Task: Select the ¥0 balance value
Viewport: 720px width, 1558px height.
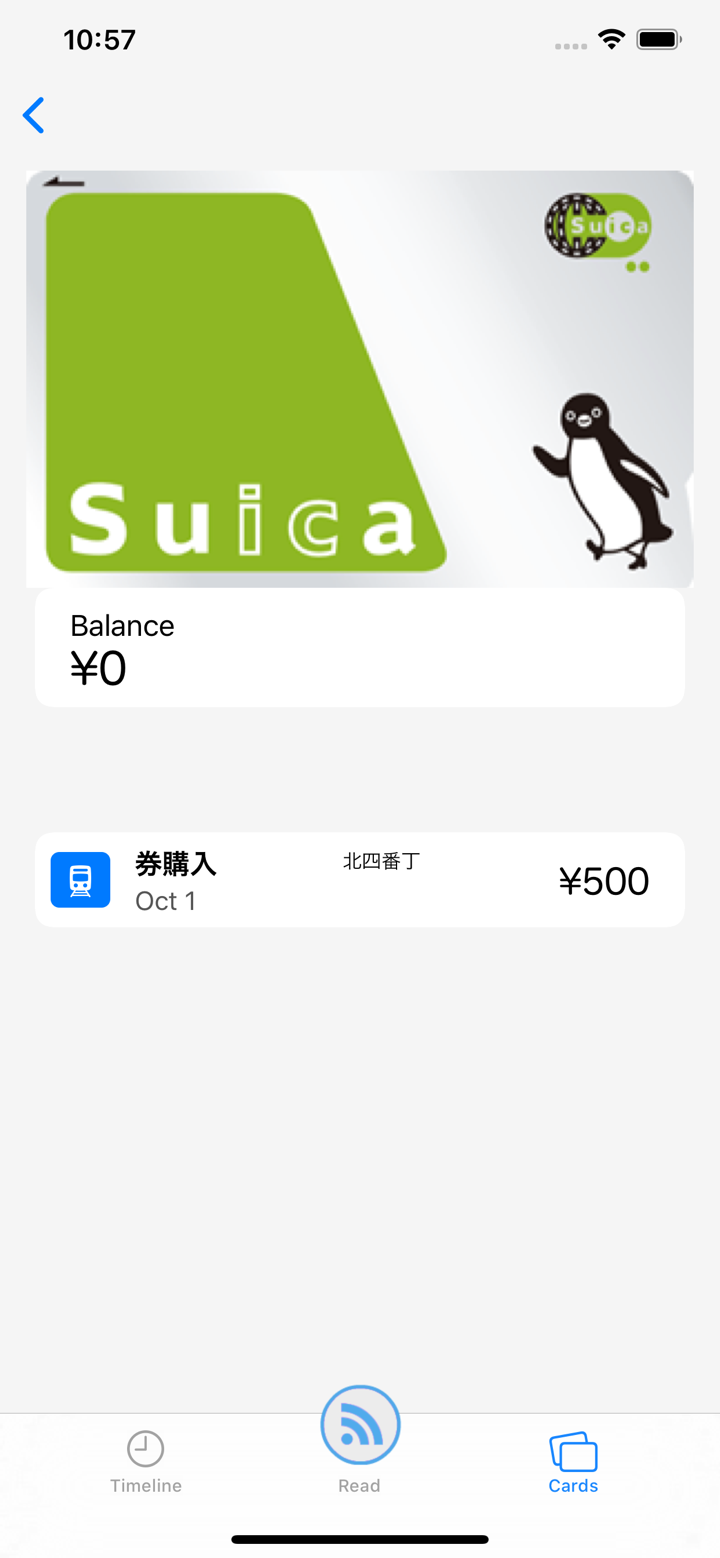Action: (x=96, y=668)
